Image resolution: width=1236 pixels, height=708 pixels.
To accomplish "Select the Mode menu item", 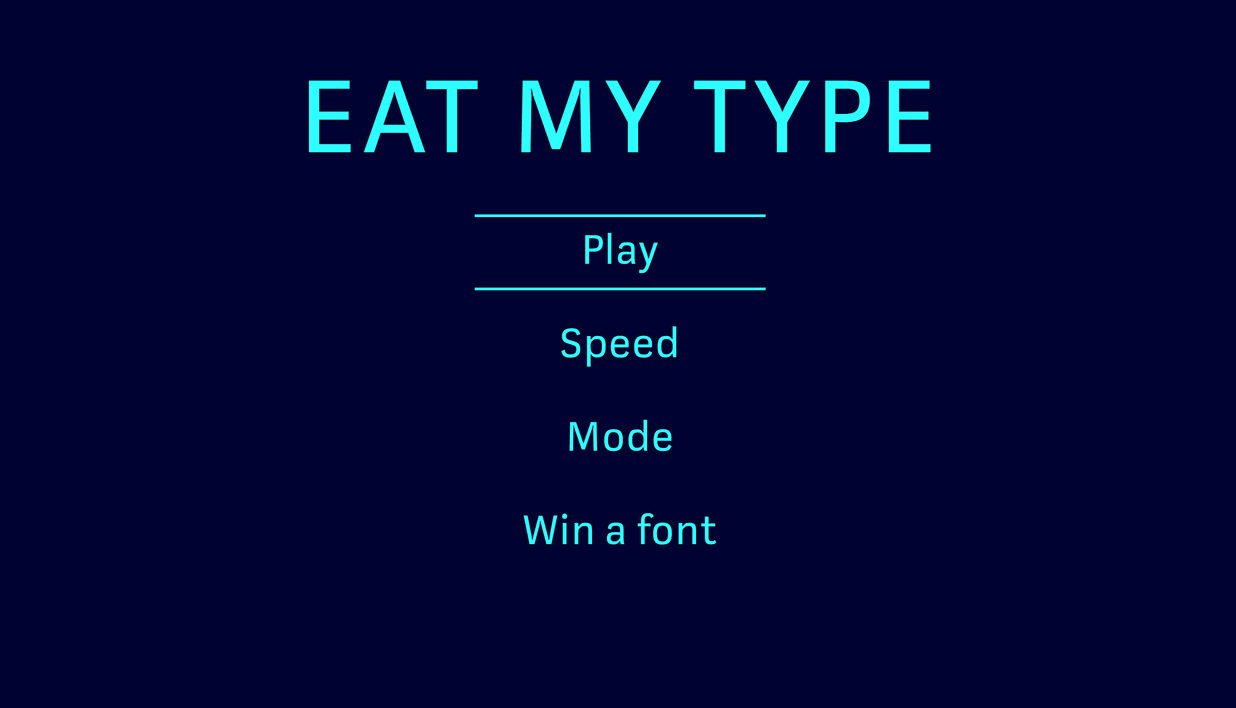I will pyautogui.click(x=619, y=437).
